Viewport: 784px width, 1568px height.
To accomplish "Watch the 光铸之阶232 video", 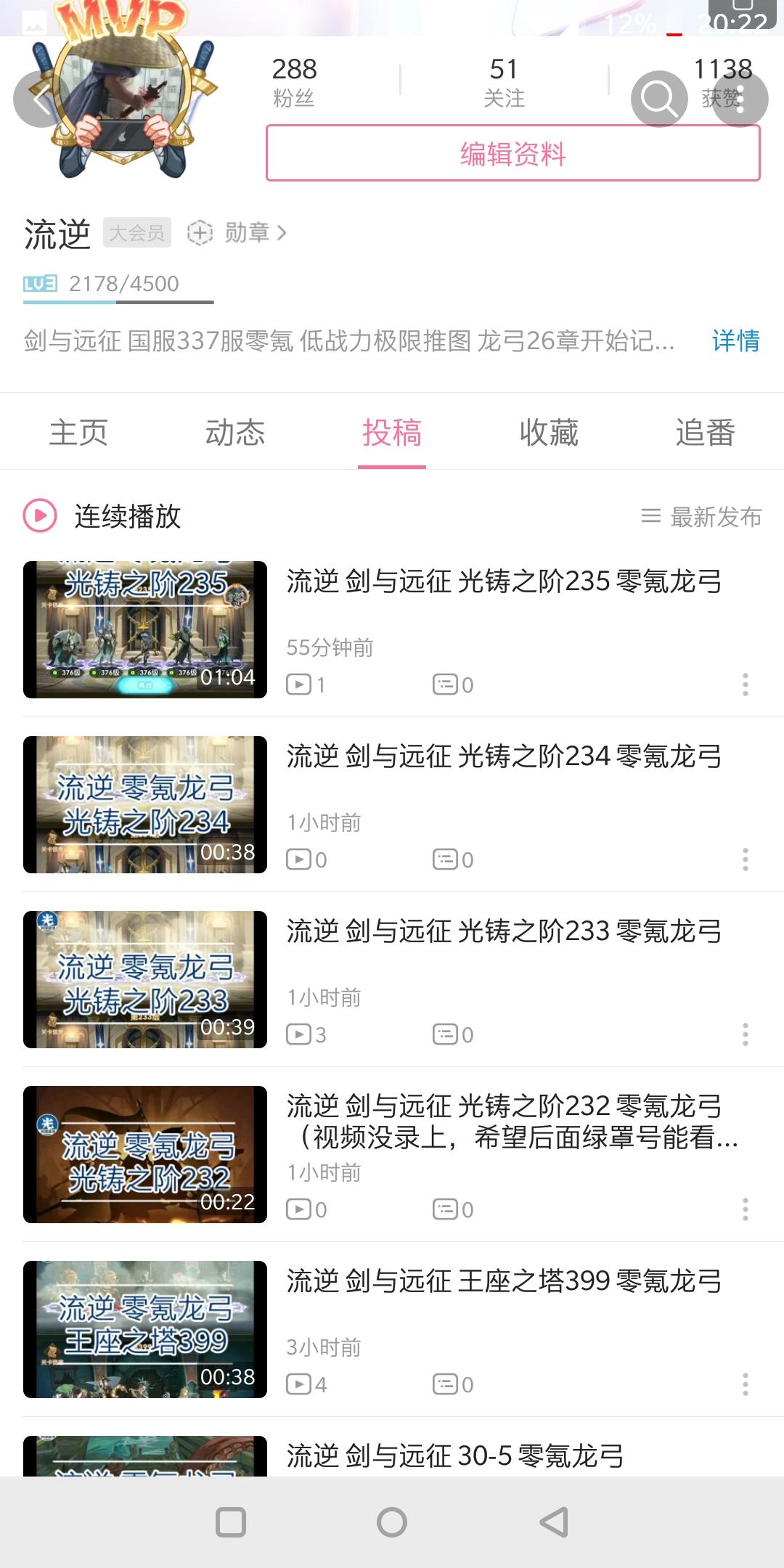I will click(145, 1154).
